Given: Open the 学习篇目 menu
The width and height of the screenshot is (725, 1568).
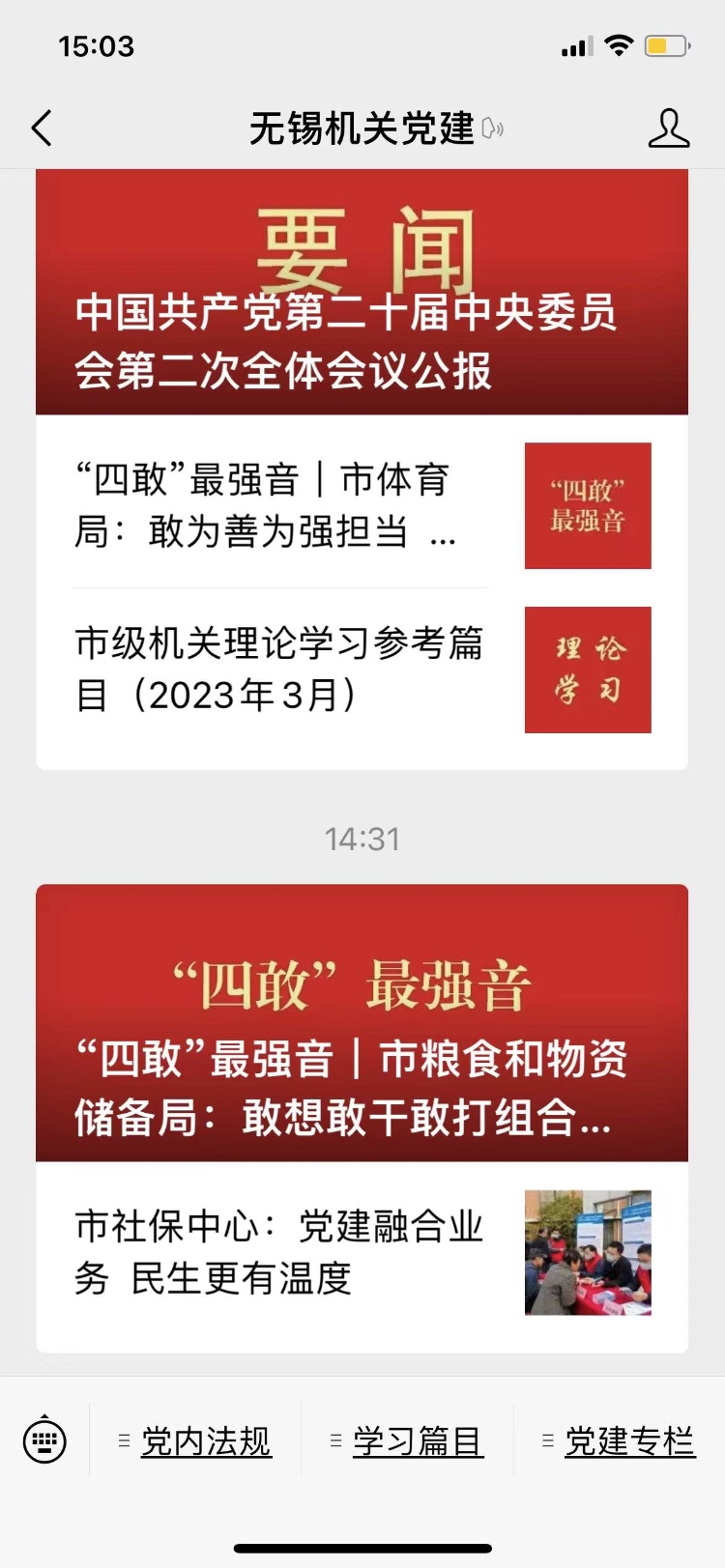Looking at the screenshot, I should [407, 1440].
